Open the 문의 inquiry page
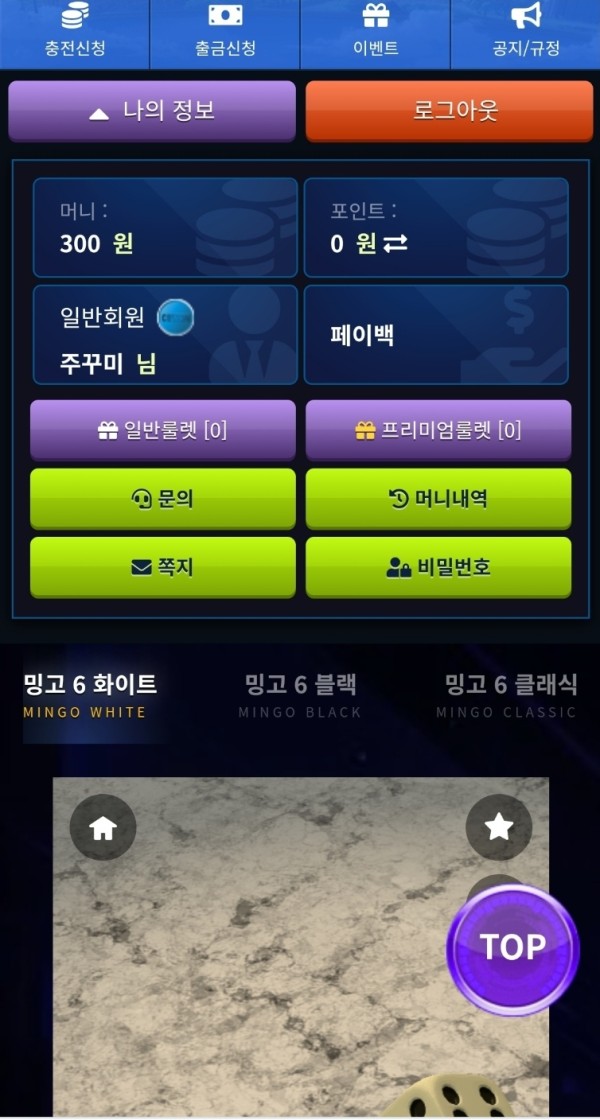The image size is (600, 1120). (163, 498)
